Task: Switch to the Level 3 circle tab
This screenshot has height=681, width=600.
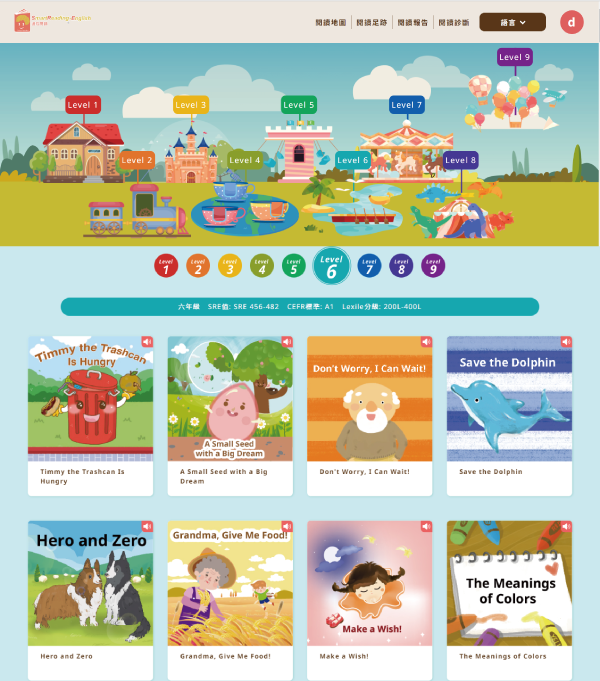Action: tap(230, 266)
